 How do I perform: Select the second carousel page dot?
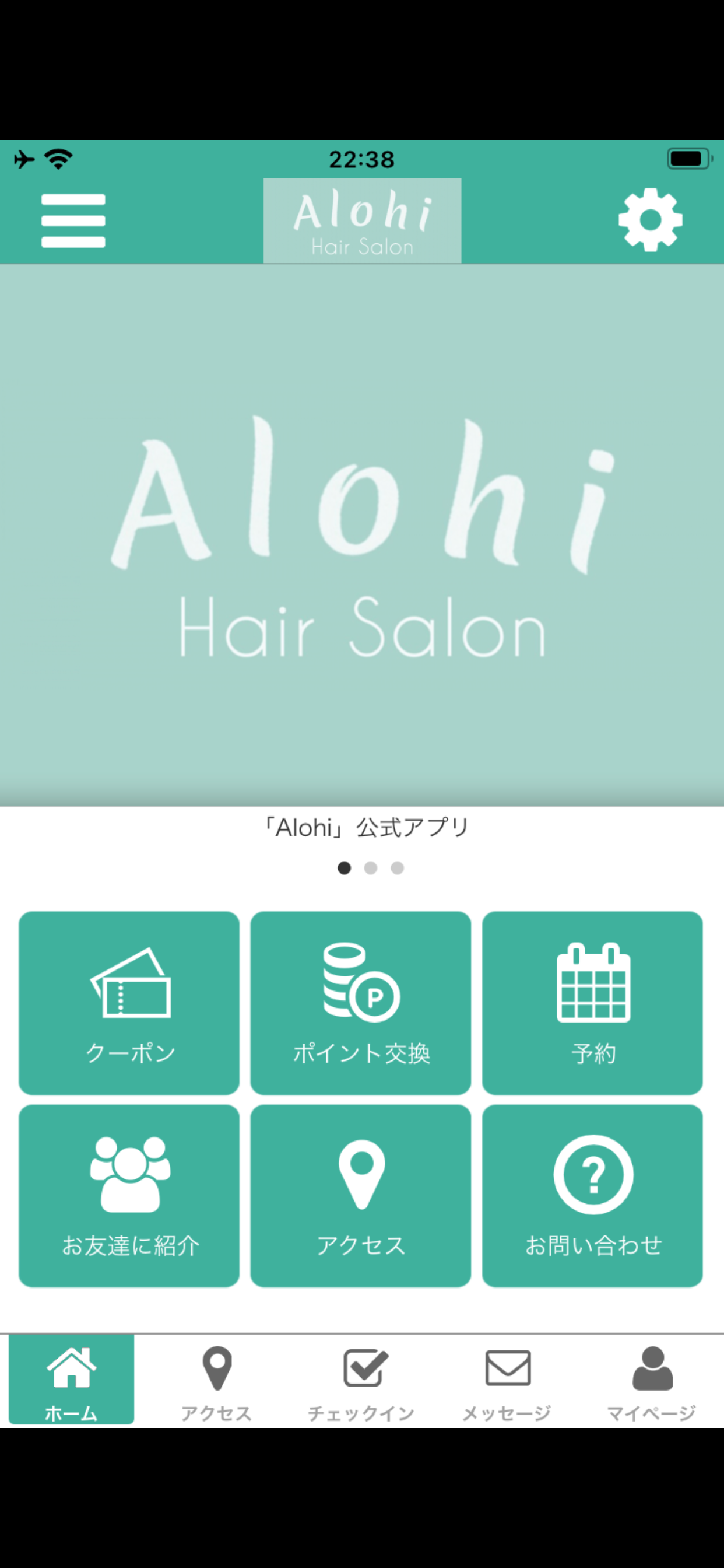point(371,869)
